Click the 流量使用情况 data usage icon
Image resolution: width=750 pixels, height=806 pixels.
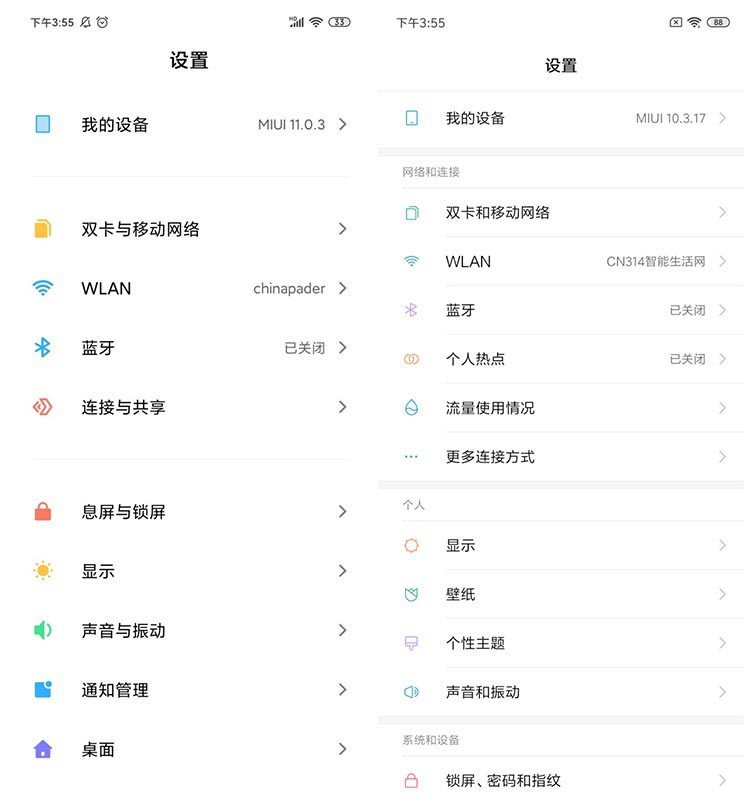[x=411, y=408]
